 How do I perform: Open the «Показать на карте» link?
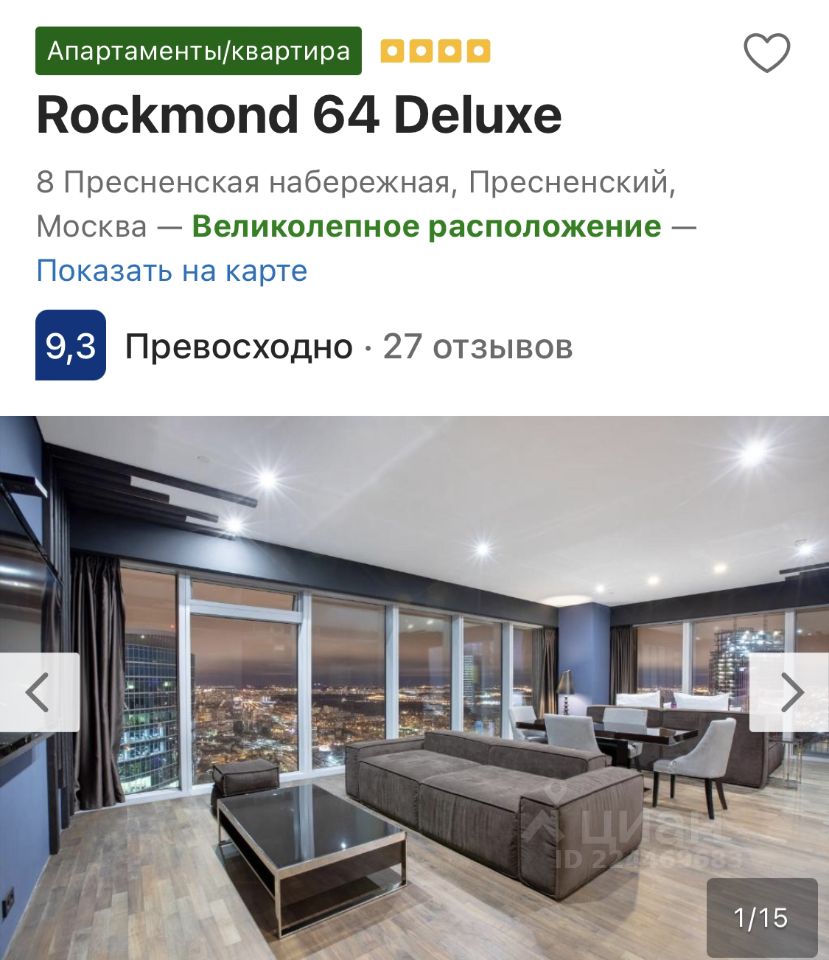click(x=171, y=271)
